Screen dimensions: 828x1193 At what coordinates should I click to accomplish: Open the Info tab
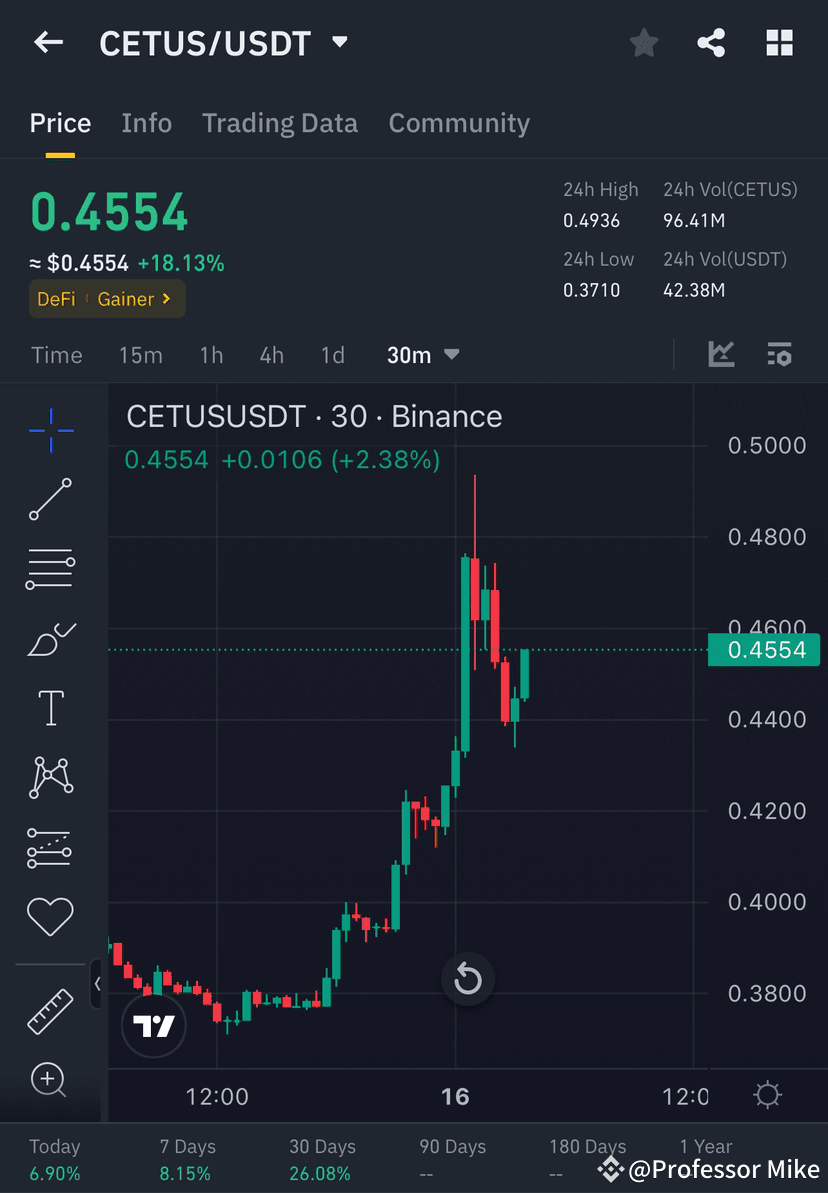[x=146, y=122]
